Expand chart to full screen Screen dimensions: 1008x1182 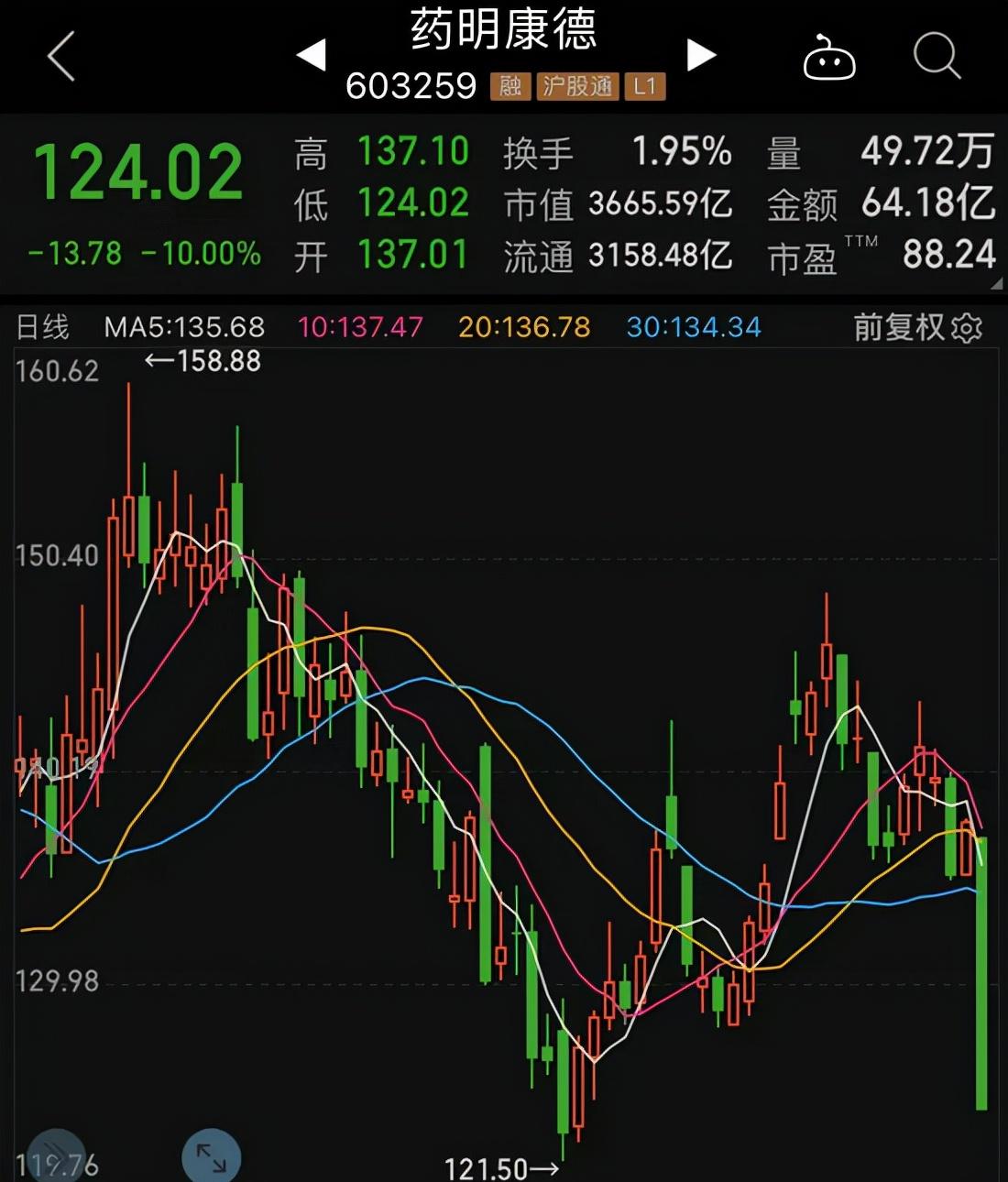(212, 1157)
